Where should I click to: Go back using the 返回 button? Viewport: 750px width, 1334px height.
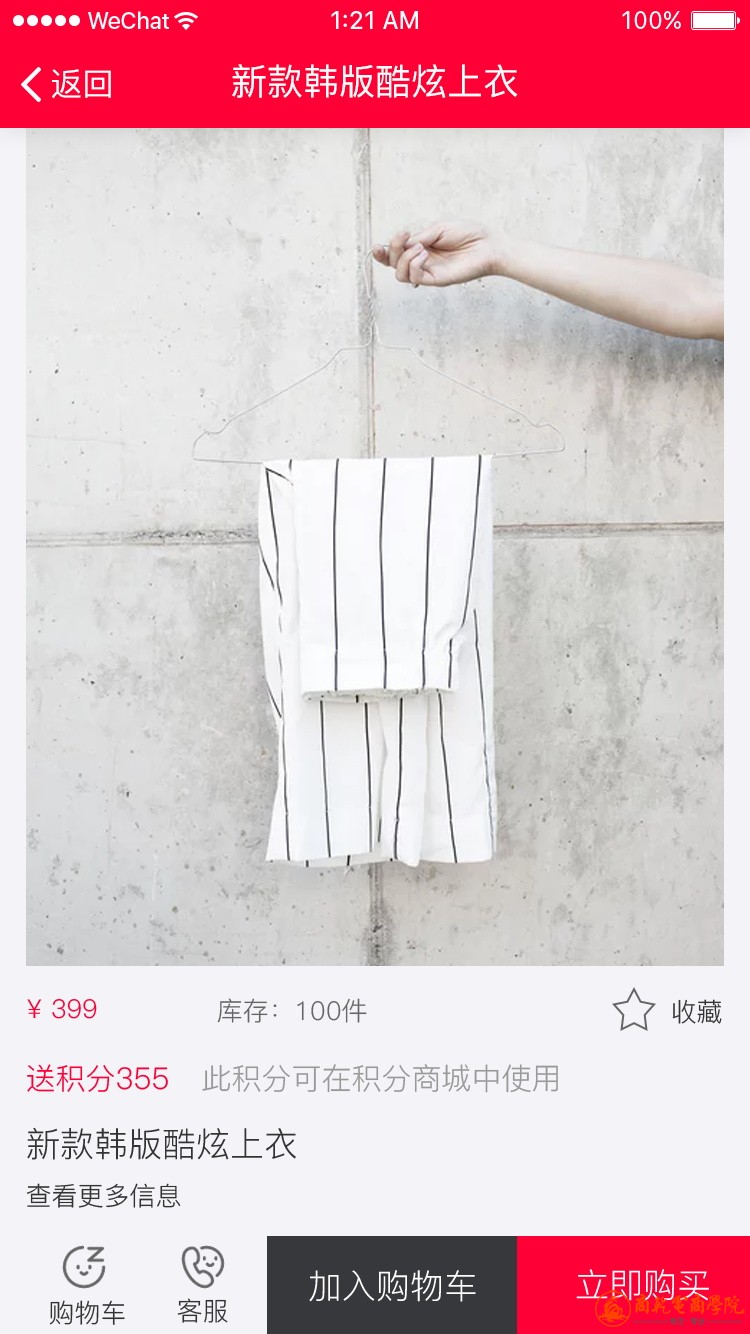coord(66,84)
